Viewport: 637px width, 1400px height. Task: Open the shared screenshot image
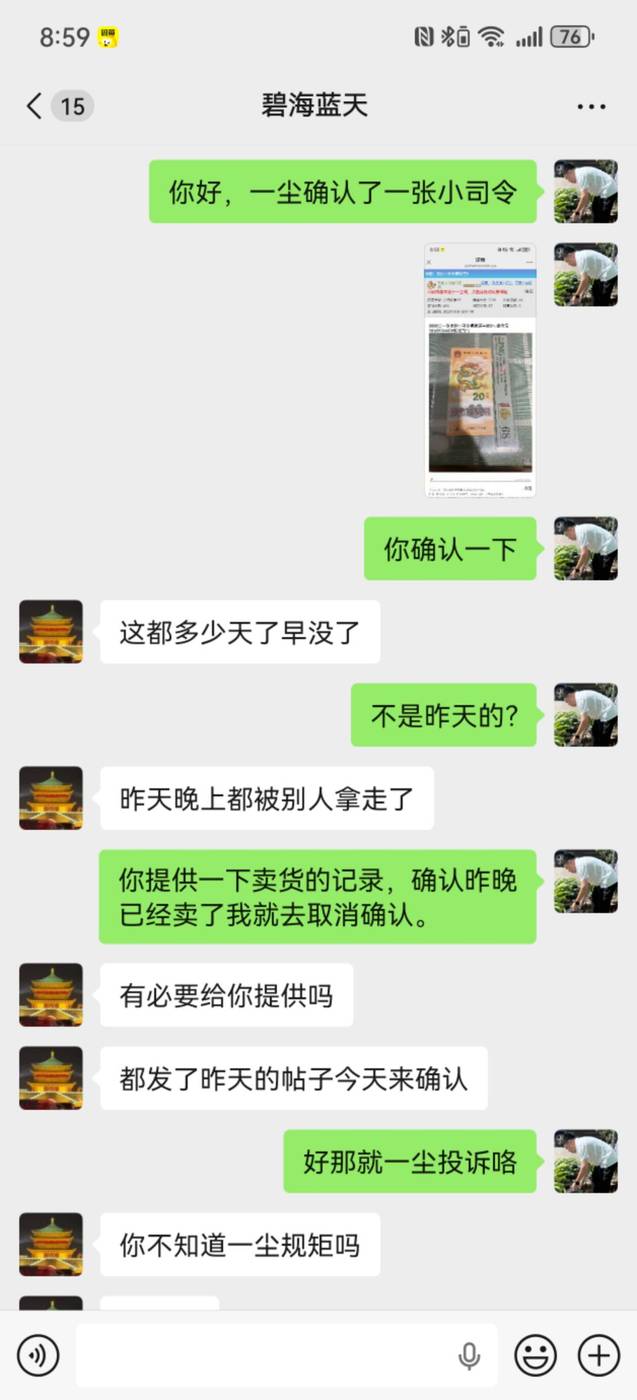[x=480, y=369]
